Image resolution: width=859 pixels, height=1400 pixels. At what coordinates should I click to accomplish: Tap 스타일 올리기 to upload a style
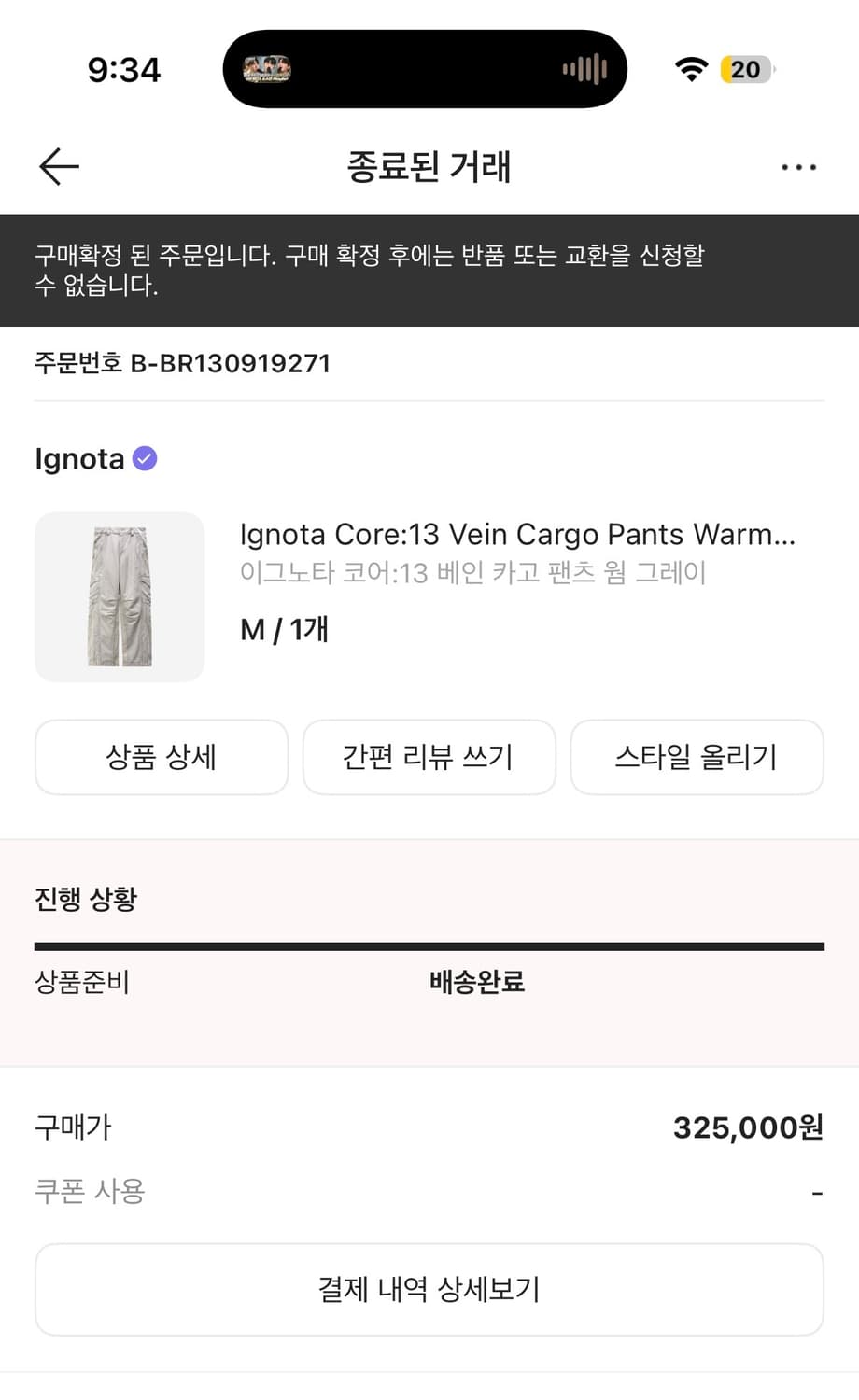click(x=697, y=757)
